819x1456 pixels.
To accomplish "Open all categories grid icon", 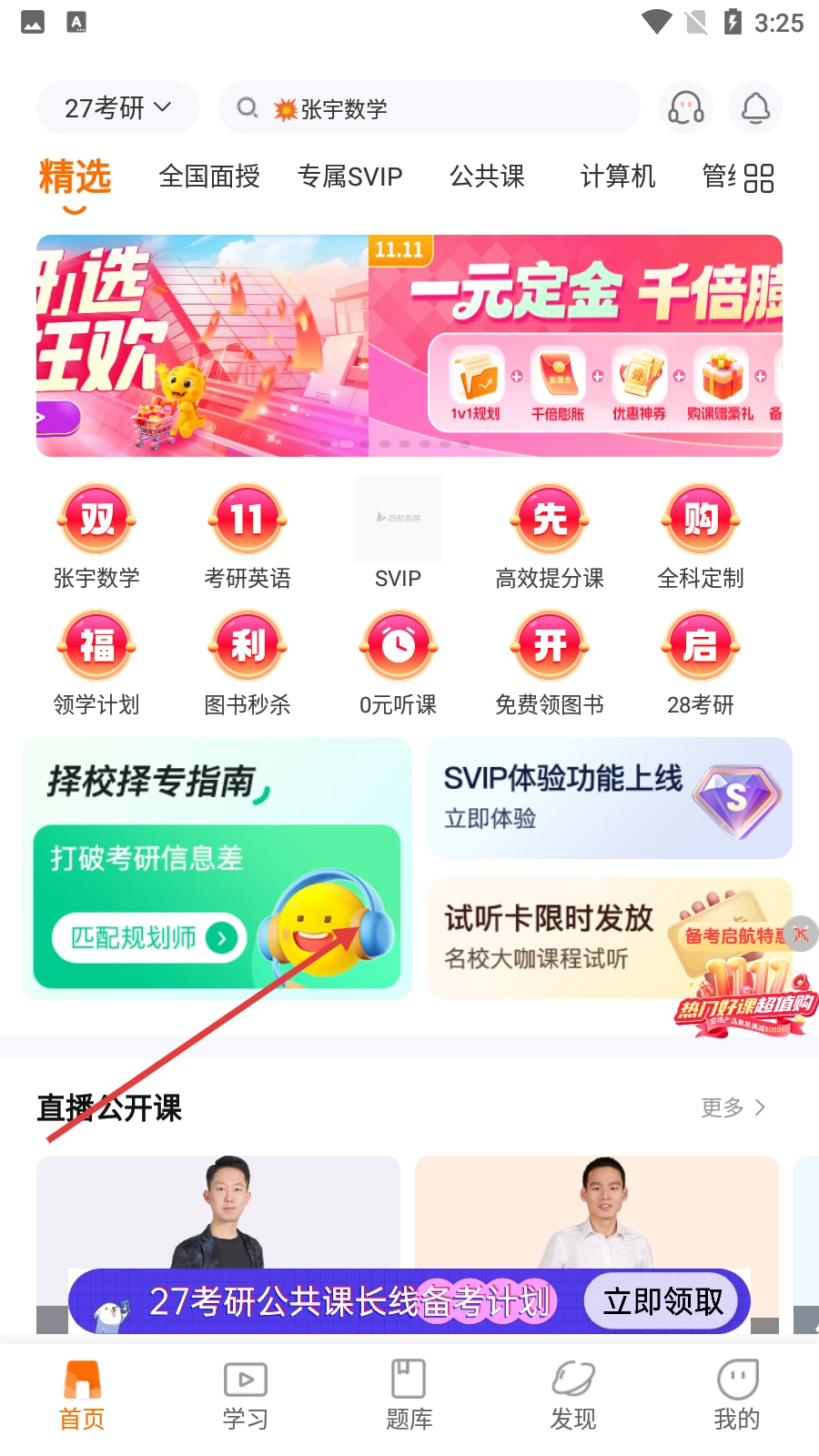I will [x=758, y=177].
